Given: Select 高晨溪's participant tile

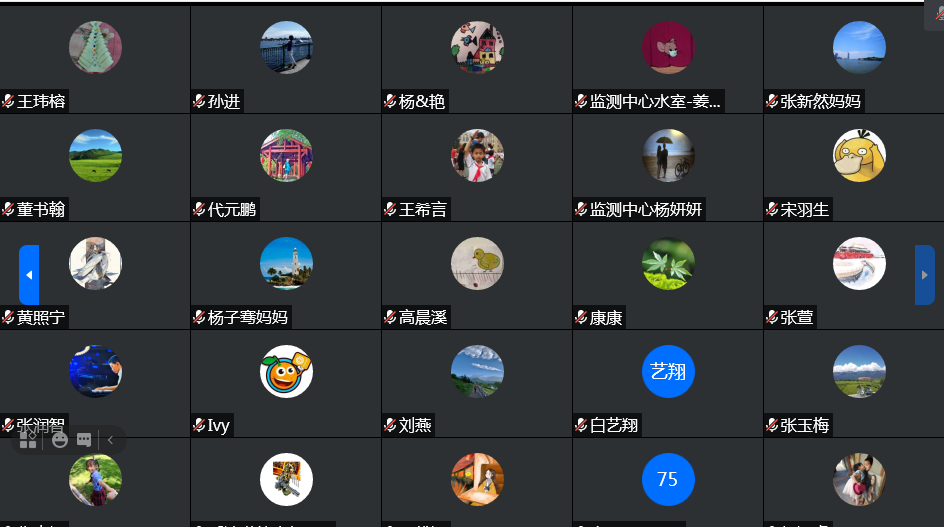Looking at the screenshot, I should [477, 274].
